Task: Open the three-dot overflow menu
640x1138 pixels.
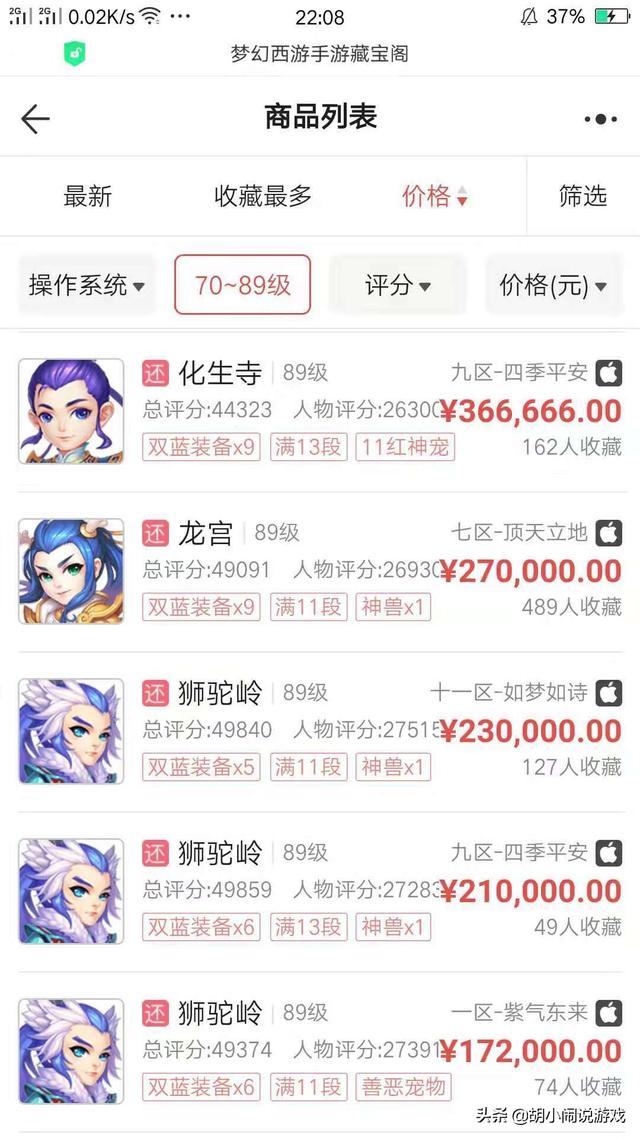Action: 600,119
